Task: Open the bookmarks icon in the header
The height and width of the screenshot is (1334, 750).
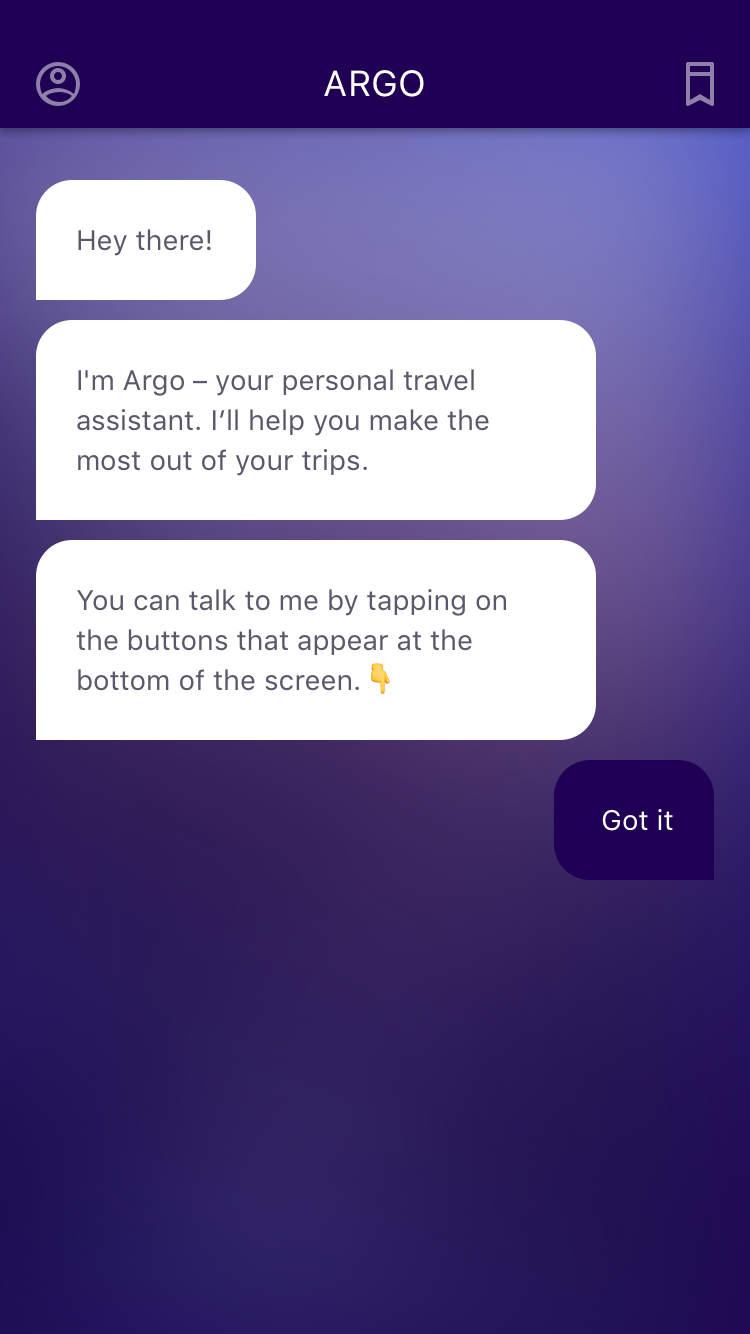Action: point(700,84)
